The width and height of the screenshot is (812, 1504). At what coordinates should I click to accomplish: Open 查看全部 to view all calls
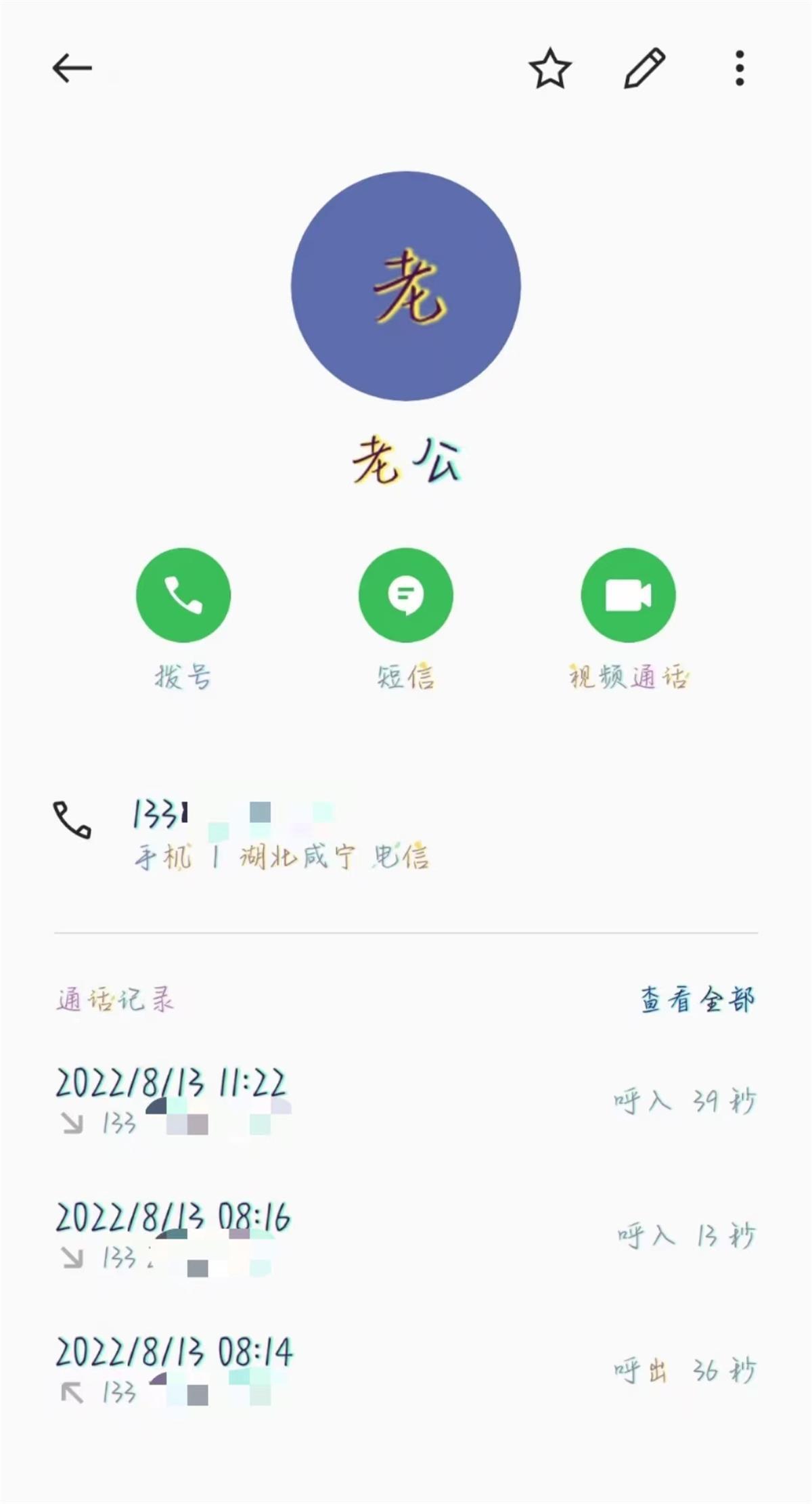click(x=697, y=1000)
